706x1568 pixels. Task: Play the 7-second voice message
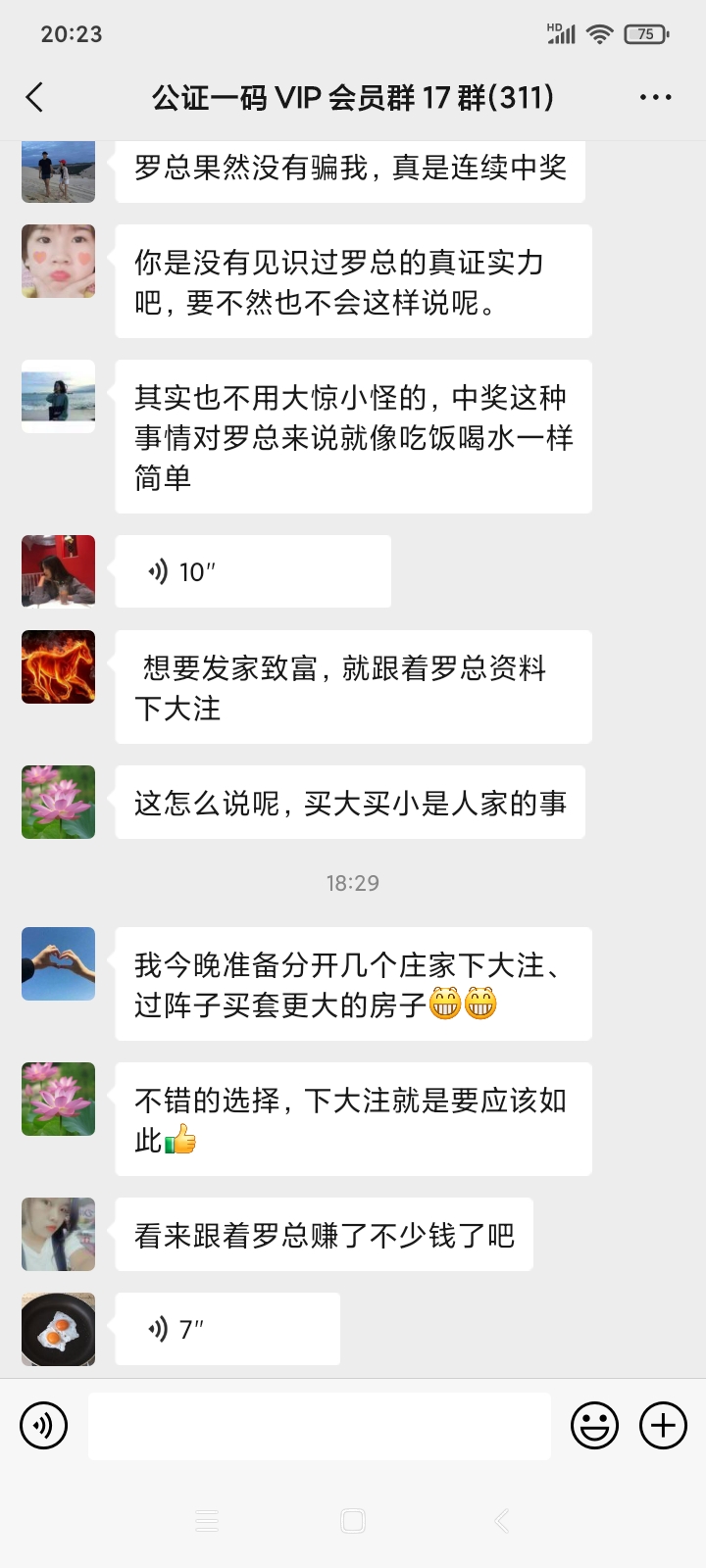pyautogui.click(x=227, y=1329)
